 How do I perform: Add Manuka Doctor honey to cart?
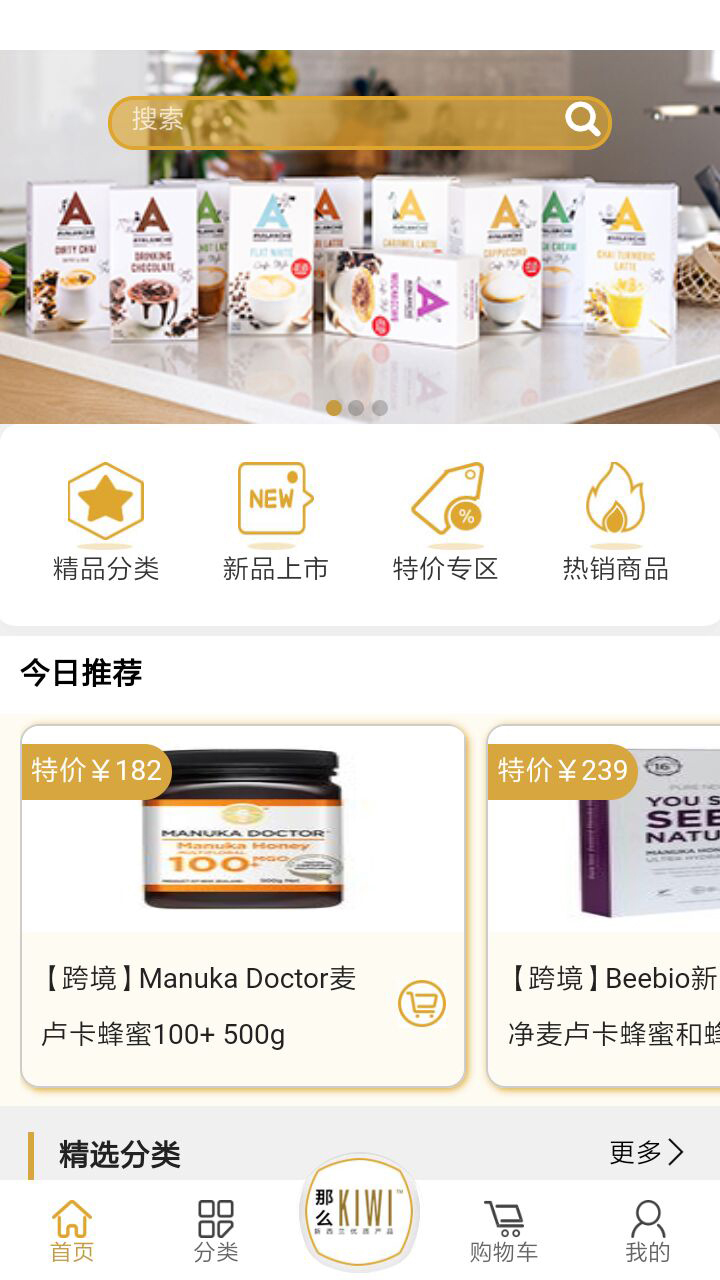point(422,1003)
